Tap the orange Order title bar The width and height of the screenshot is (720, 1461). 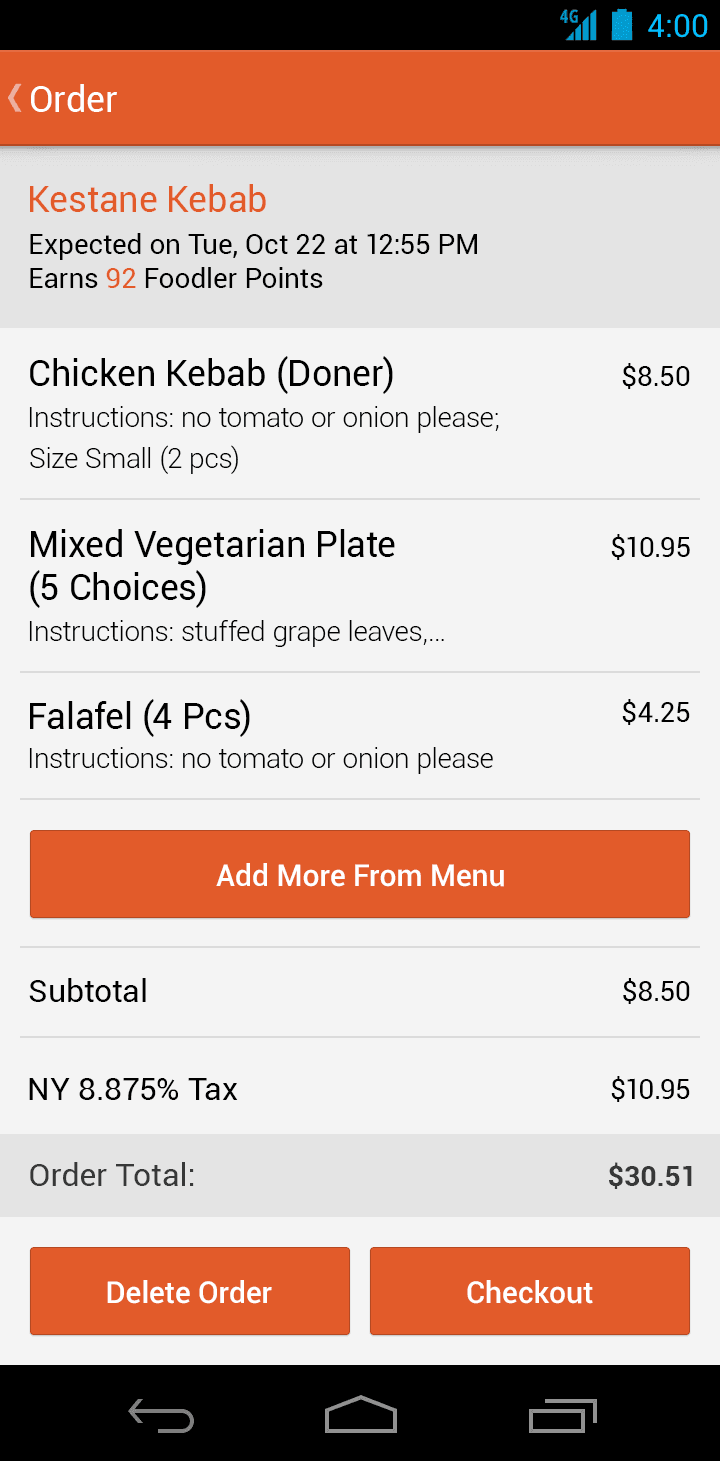(x=360, y=98)
